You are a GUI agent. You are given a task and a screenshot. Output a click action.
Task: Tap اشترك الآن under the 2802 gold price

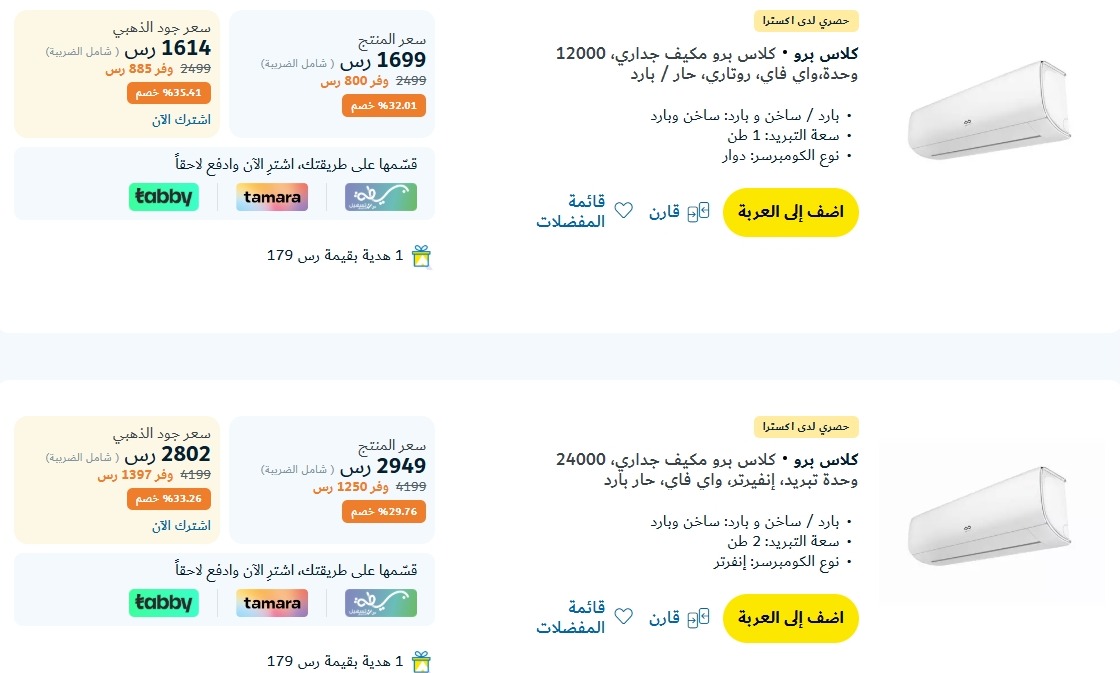point(181,526)
